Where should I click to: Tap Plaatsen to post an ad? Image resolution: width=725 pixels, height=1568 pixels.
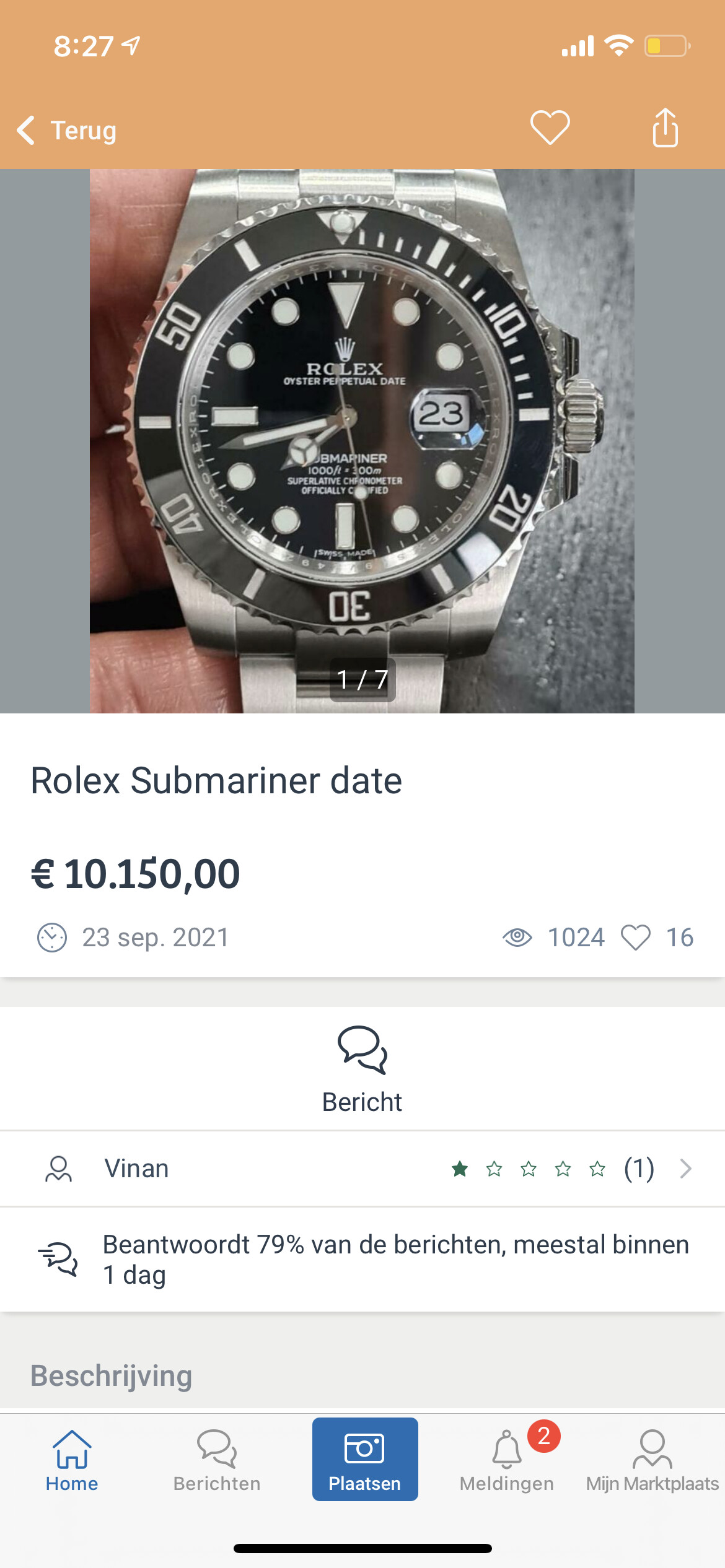tap(364, 1460)
